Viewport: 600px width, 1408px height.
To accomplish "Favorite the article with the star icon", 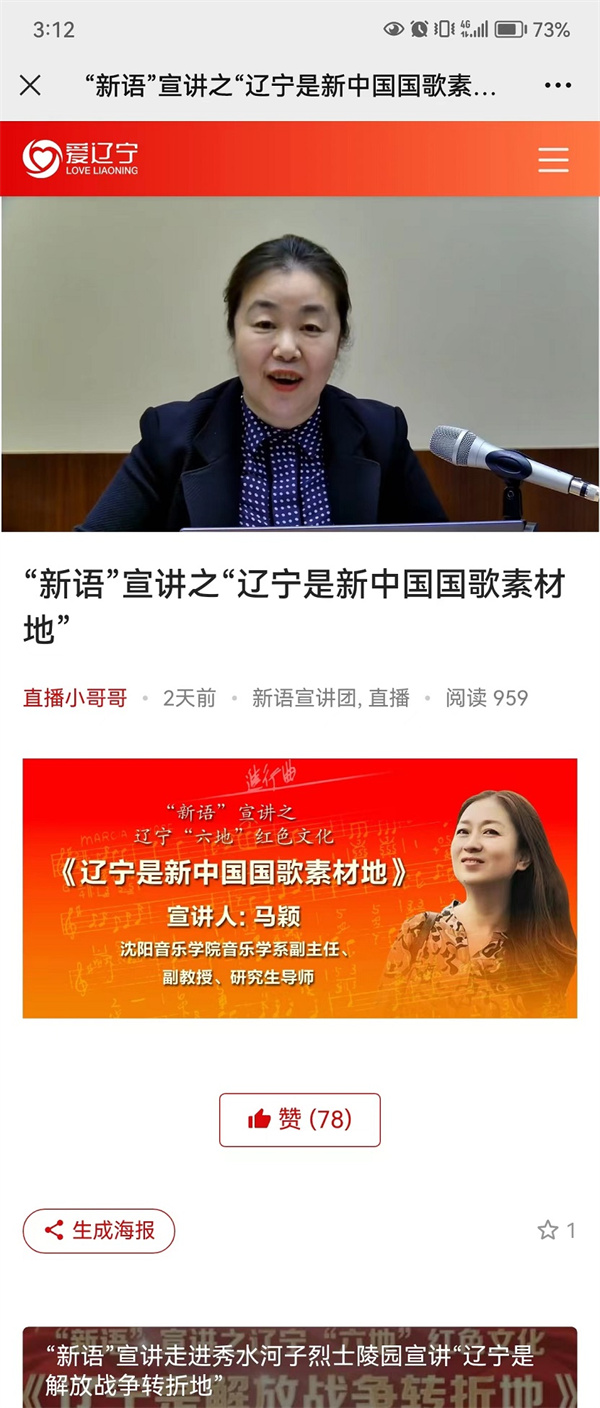I will [x=548, y=1230].
